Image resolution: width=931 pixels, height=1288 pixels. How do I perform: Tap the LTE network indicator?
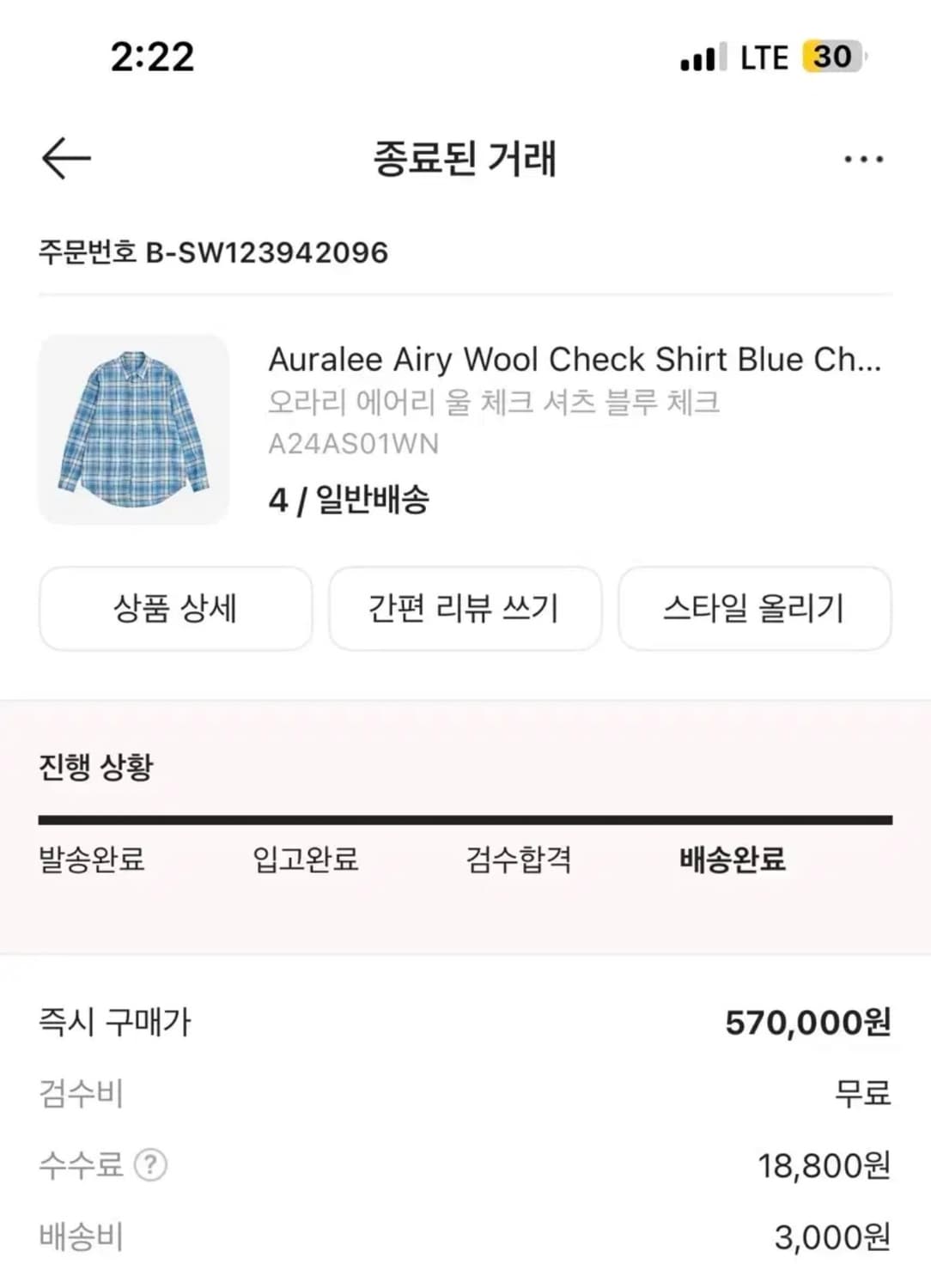764,57
